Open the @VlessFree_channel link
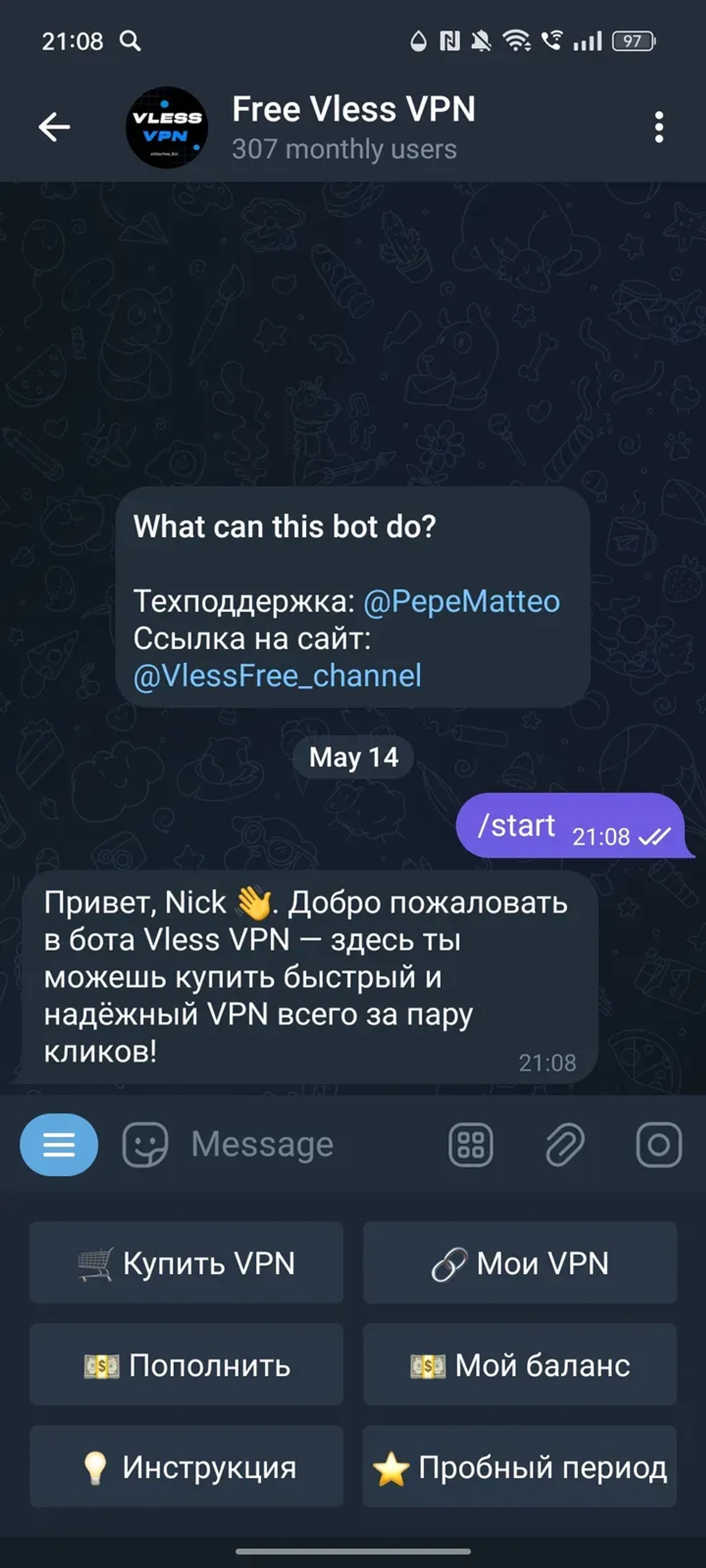Viewport: 706px width, 1568px height. point(278,675)
